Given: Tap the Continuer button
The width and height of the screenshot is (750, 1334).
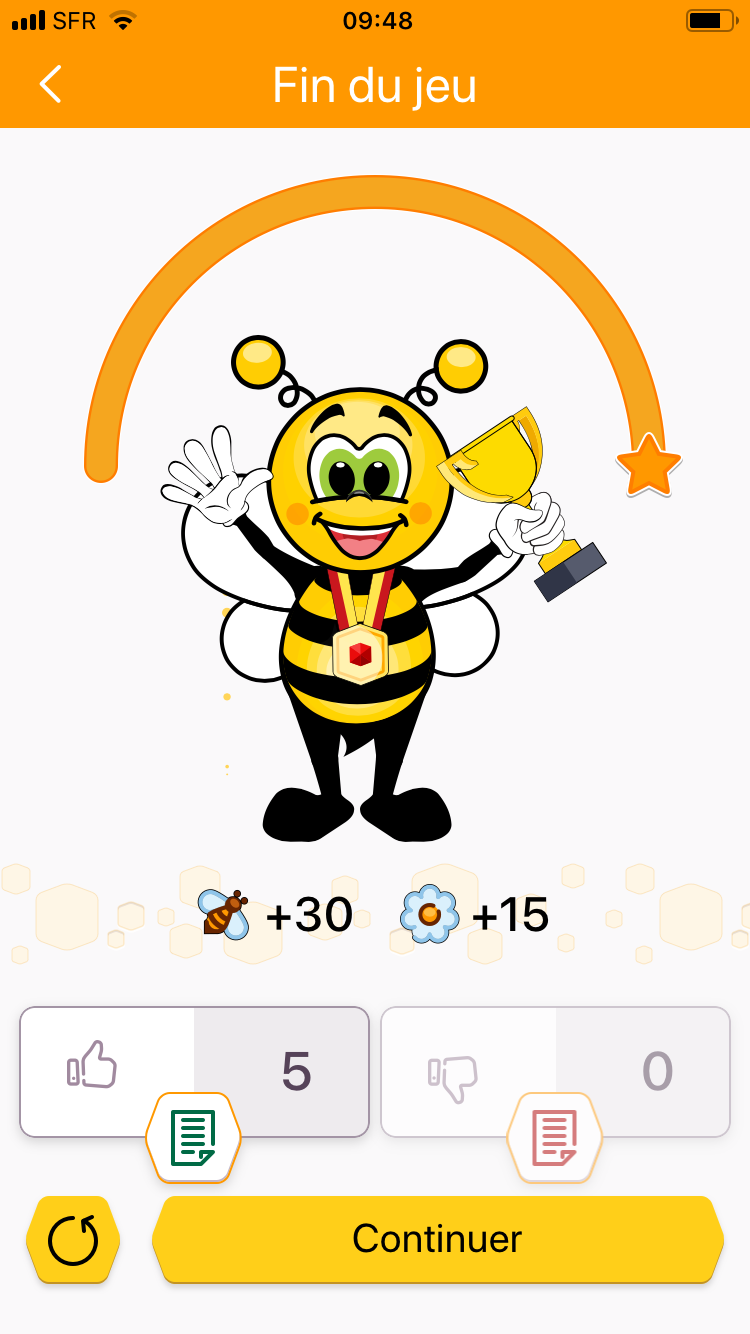Looking at the screenshot, I should point(437,1239).
